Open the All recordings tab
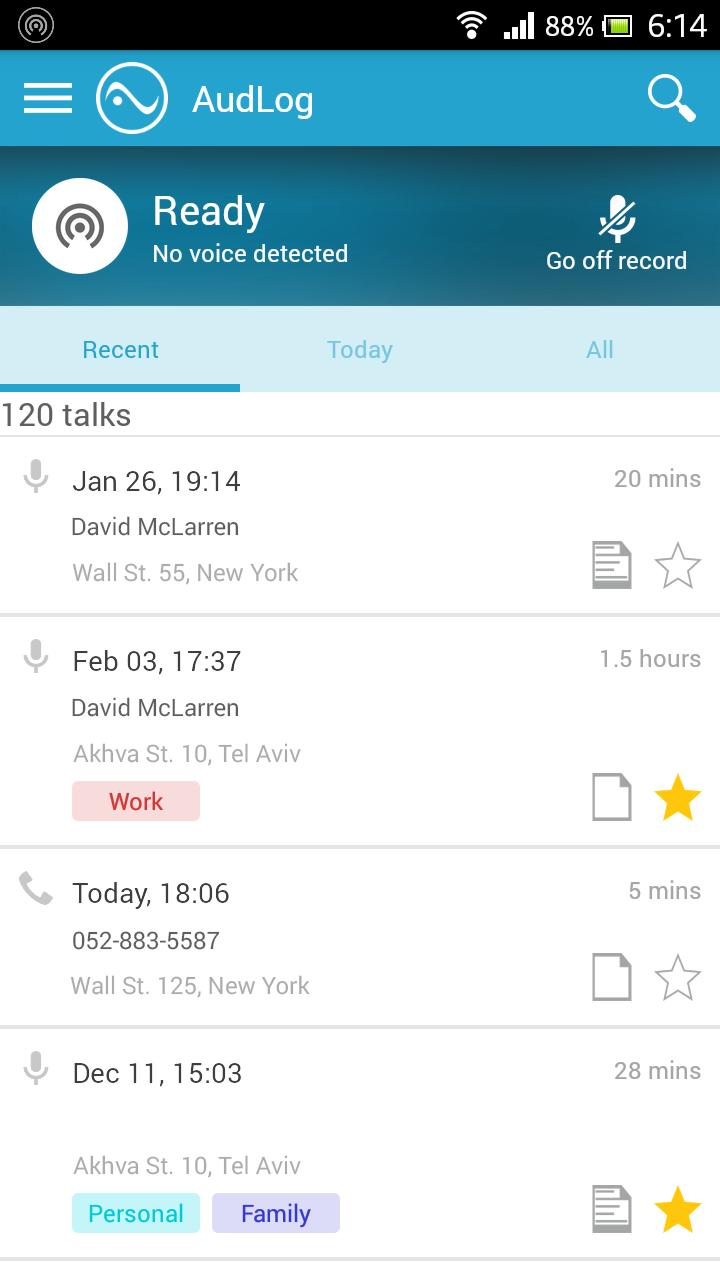This screenshot has height=1280, width=720. (x=600, y=349)
